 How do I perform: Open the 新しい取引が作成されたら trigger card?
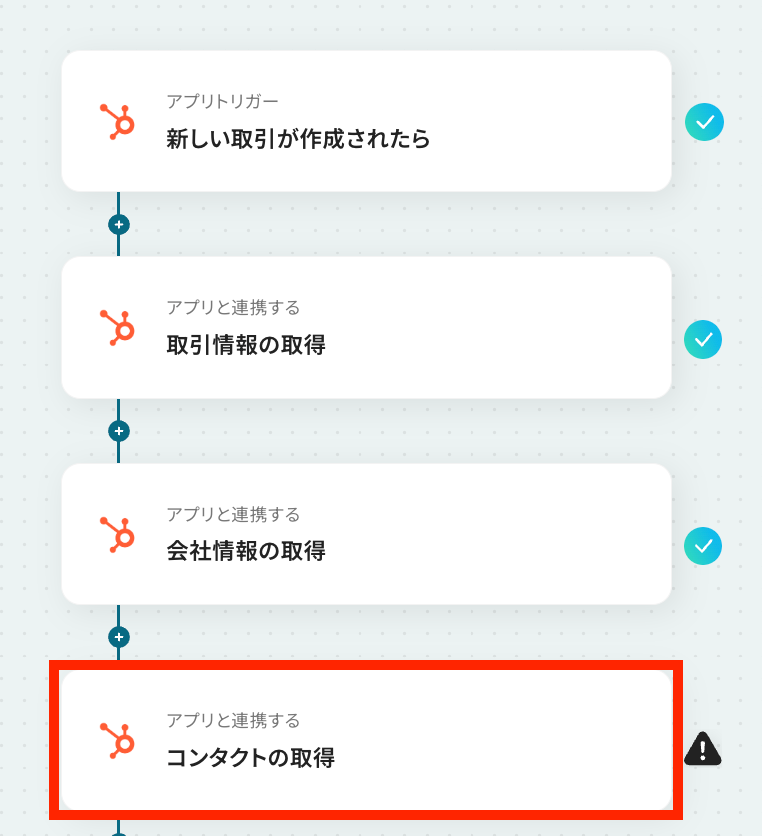(366, 121)
